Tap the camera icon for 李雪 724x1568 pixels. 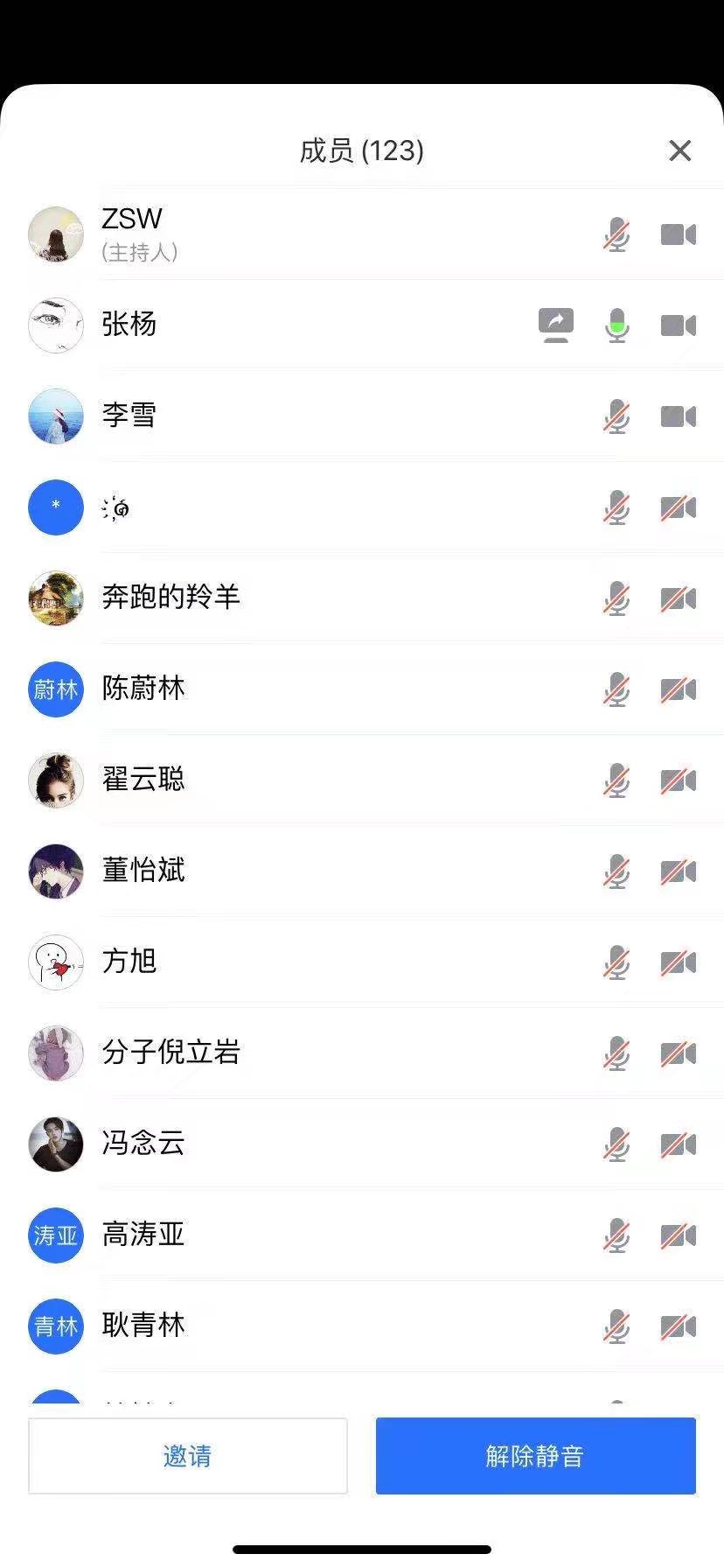click(x=678, y=416)
